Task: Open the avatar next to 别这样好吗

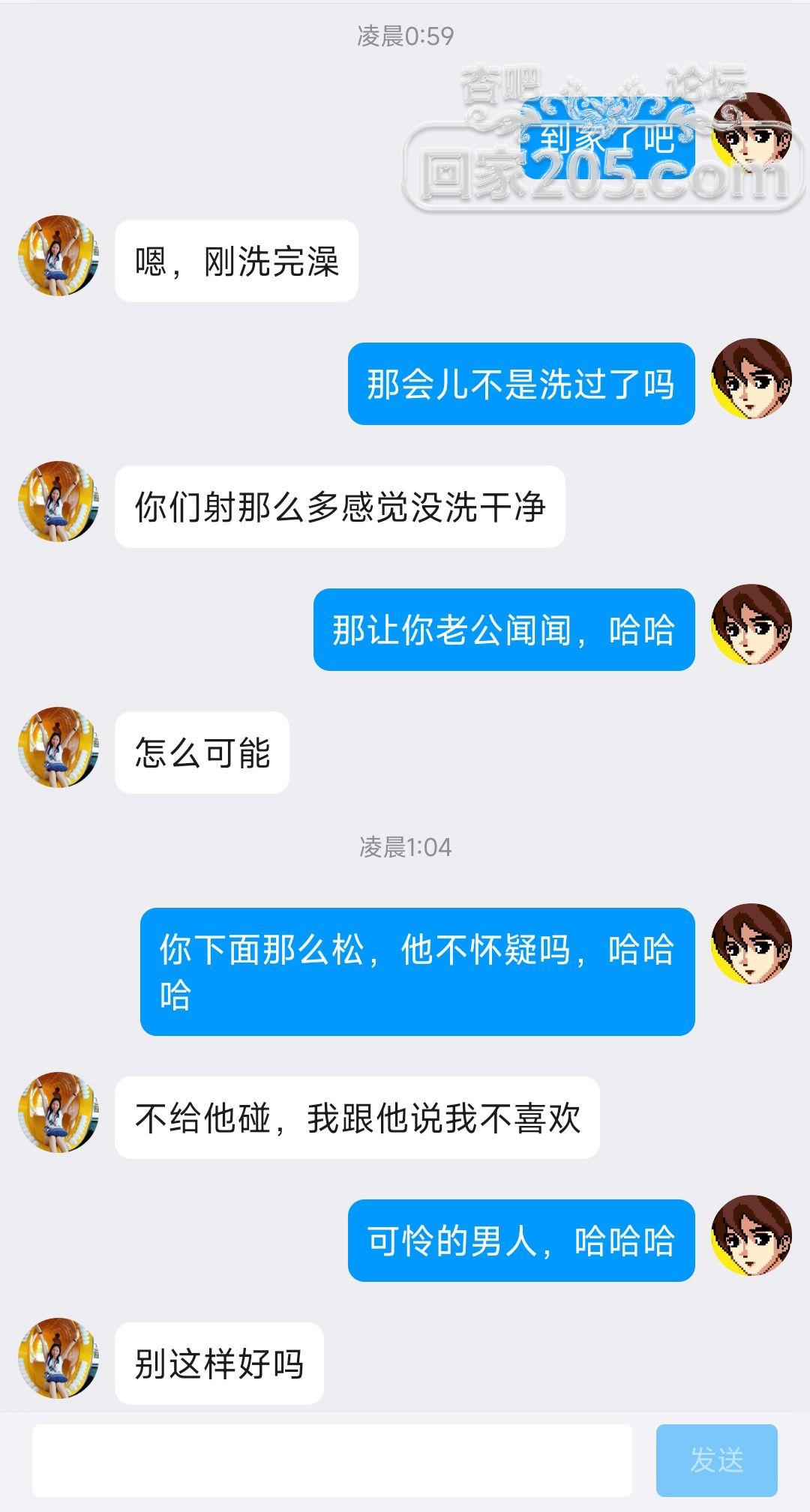Action: [x=58, y=1358]
